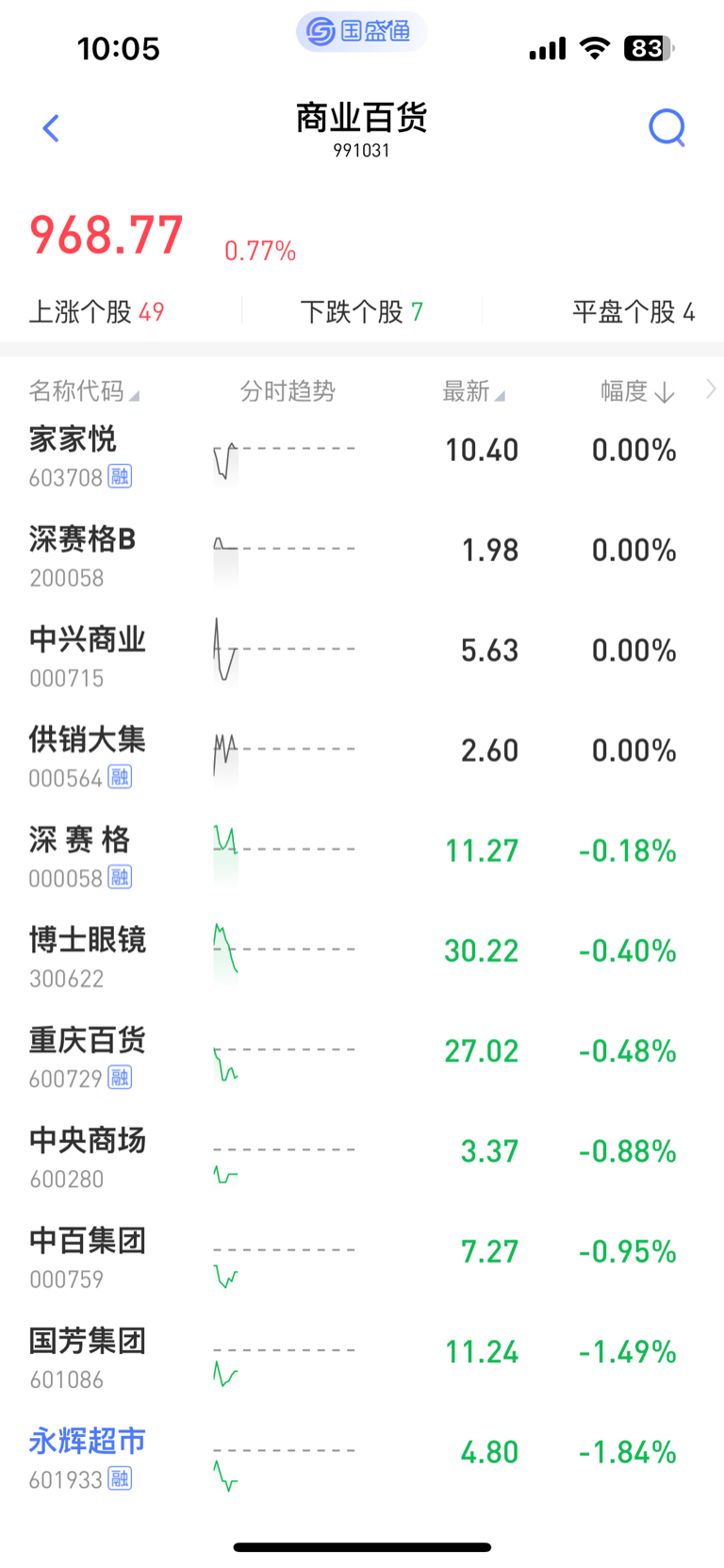Sort by the 名称代码 column header
This screenshot has width=724, height=1568.
[x=84, y=390]
